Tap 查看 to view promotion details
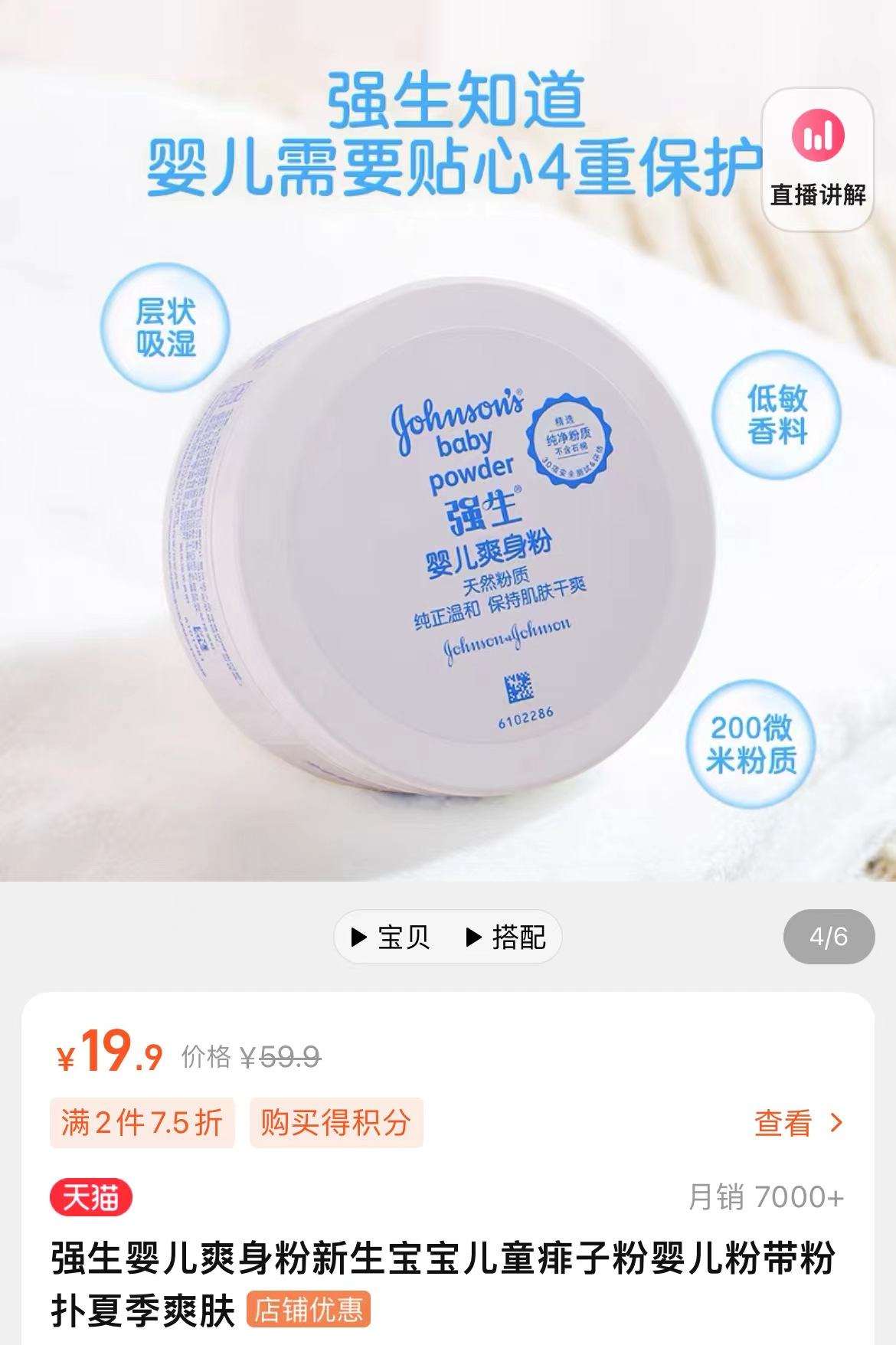 [x=798, y=1124]
